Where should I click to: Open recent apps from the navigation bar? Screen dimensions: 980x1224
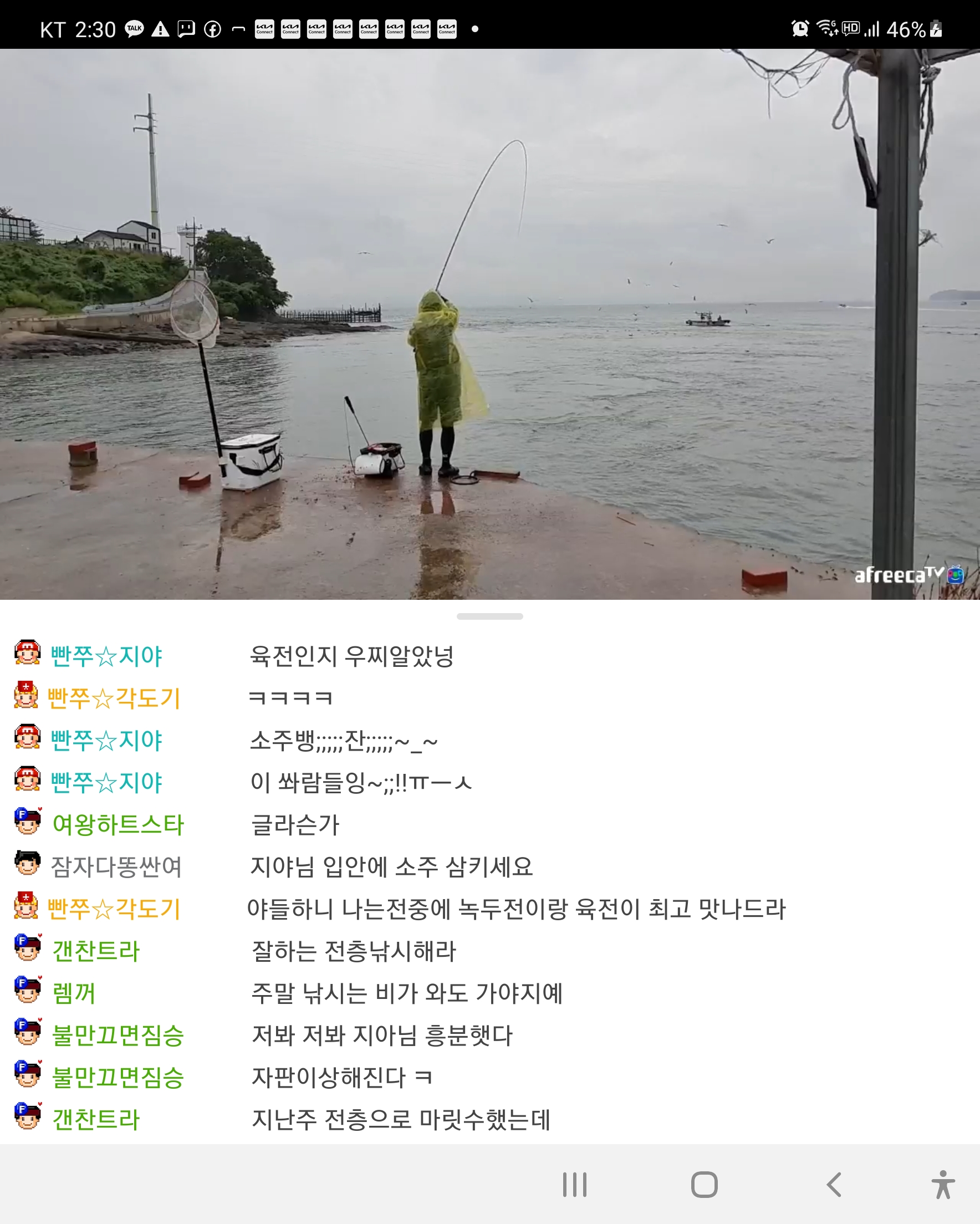click(x=575, y=1184)
